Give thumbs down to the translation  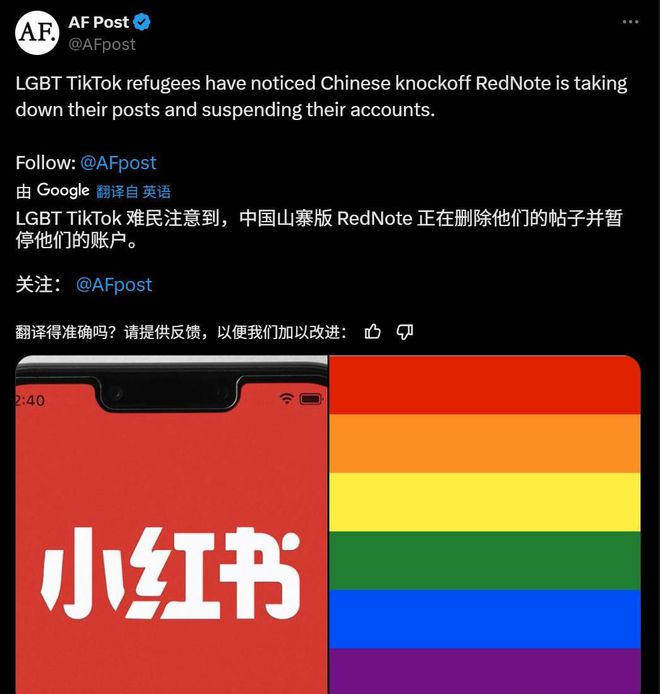click(405, 332)
